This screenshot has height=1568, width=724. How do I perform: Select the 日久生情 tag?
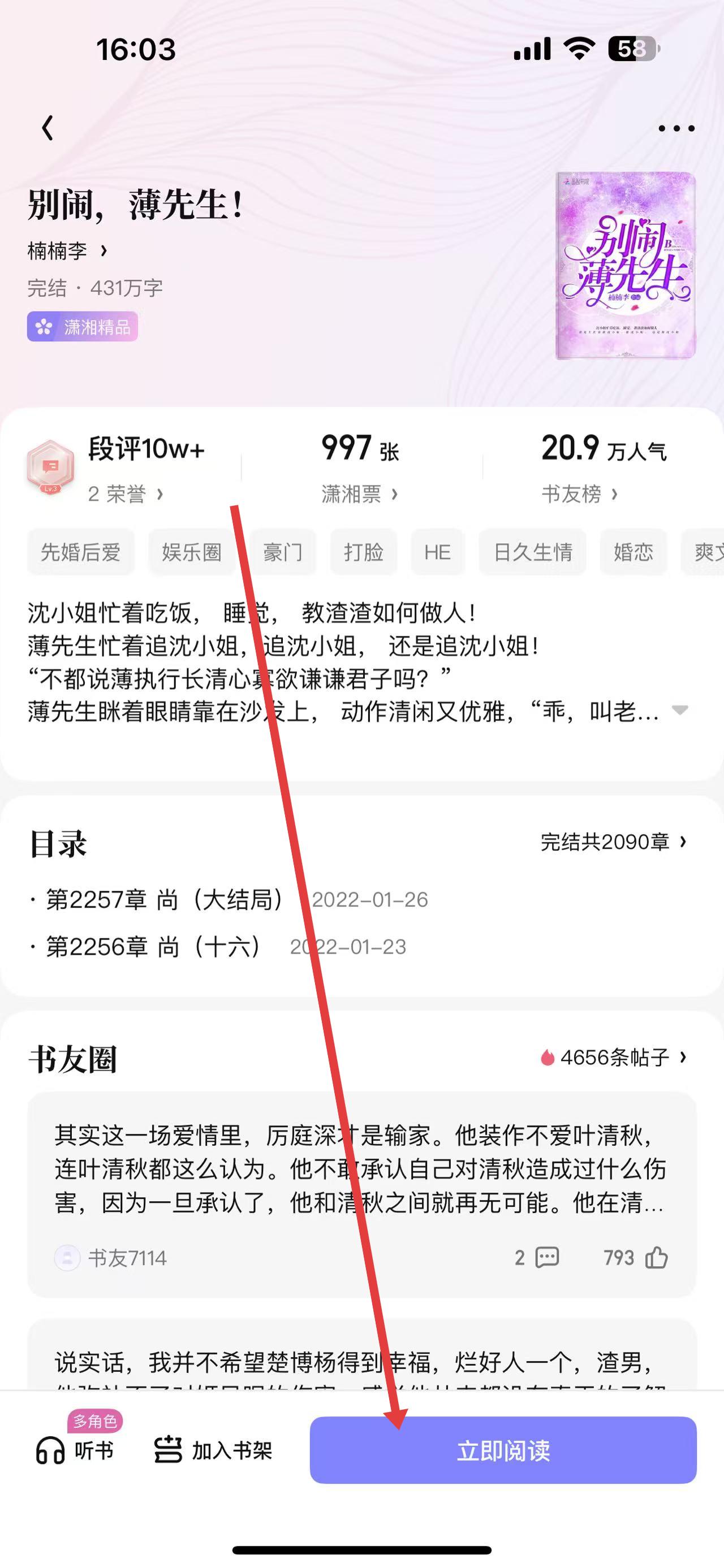(532, 552)
